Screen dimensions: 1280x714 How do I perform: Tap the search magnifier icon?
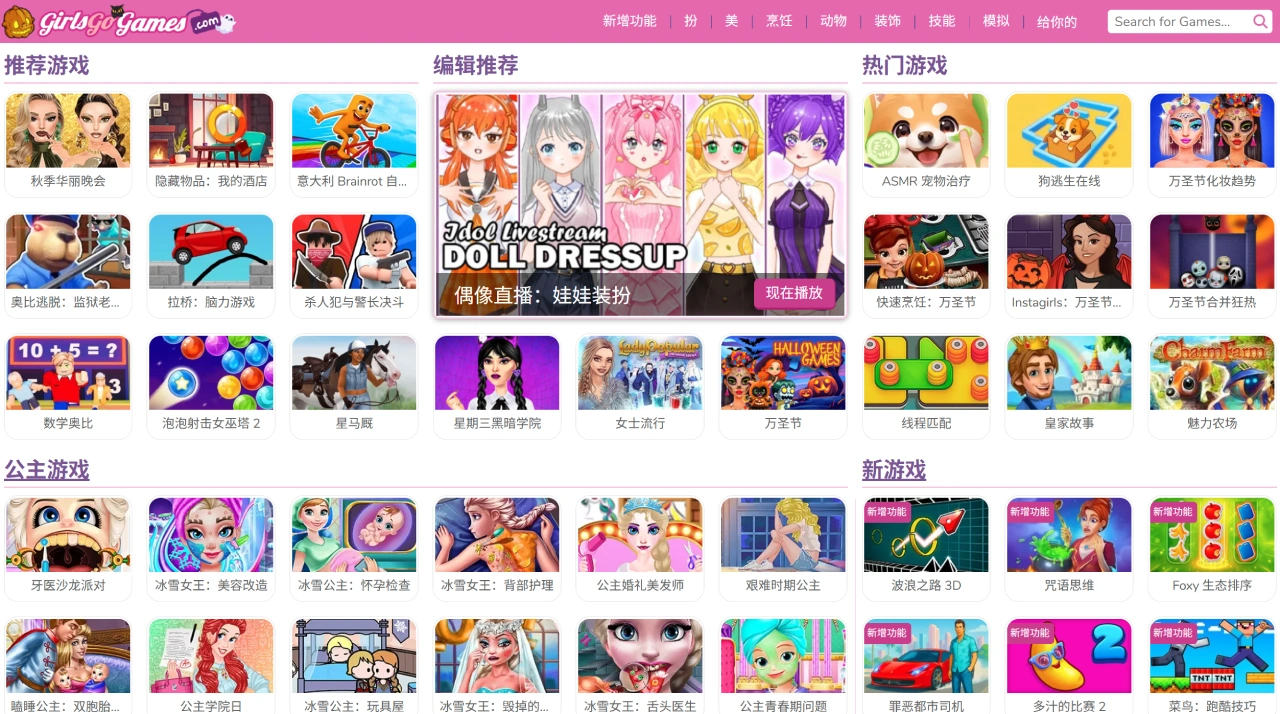(1261, 21)
